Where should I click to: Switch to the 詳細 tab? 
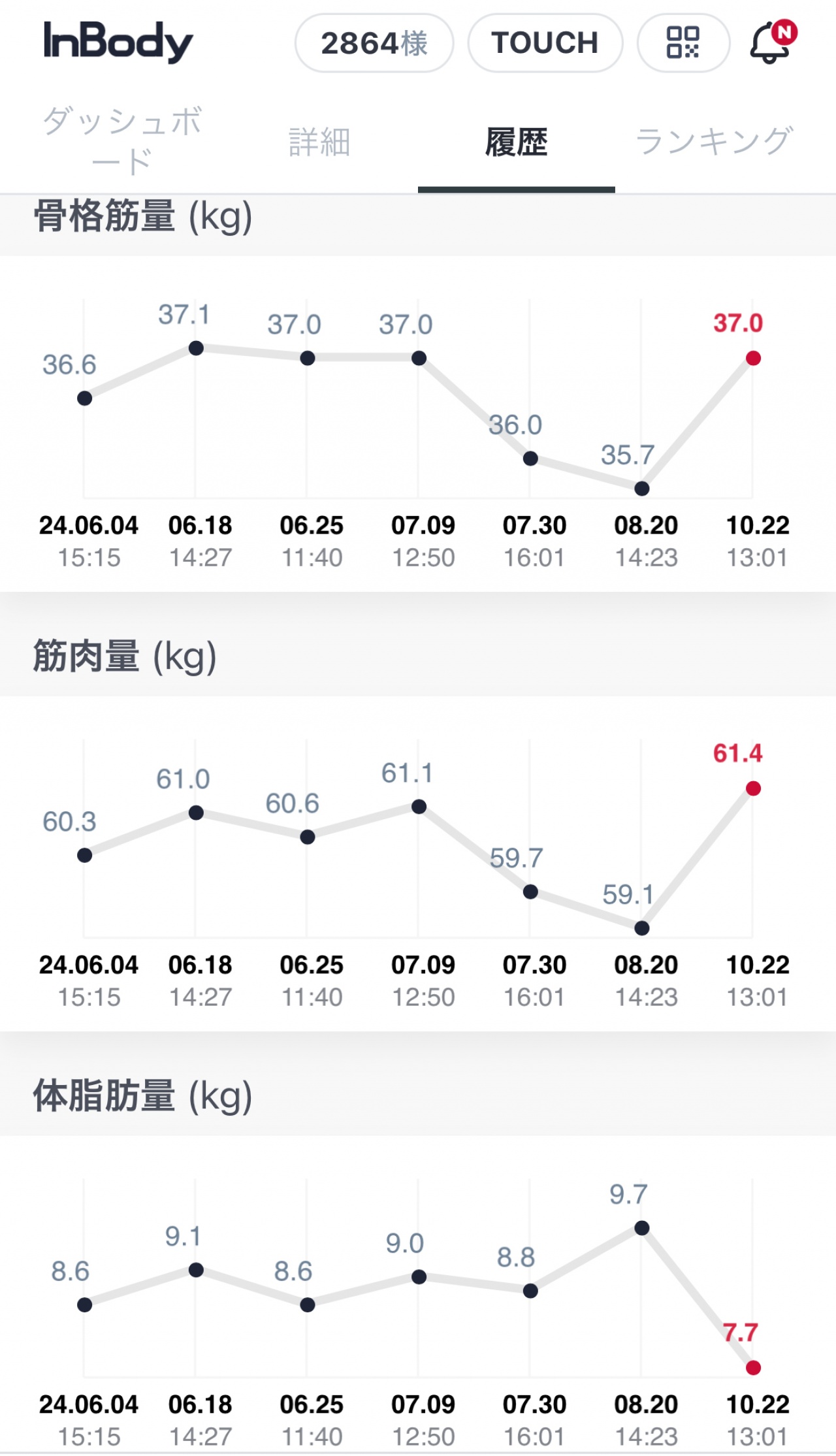point(319,142)
